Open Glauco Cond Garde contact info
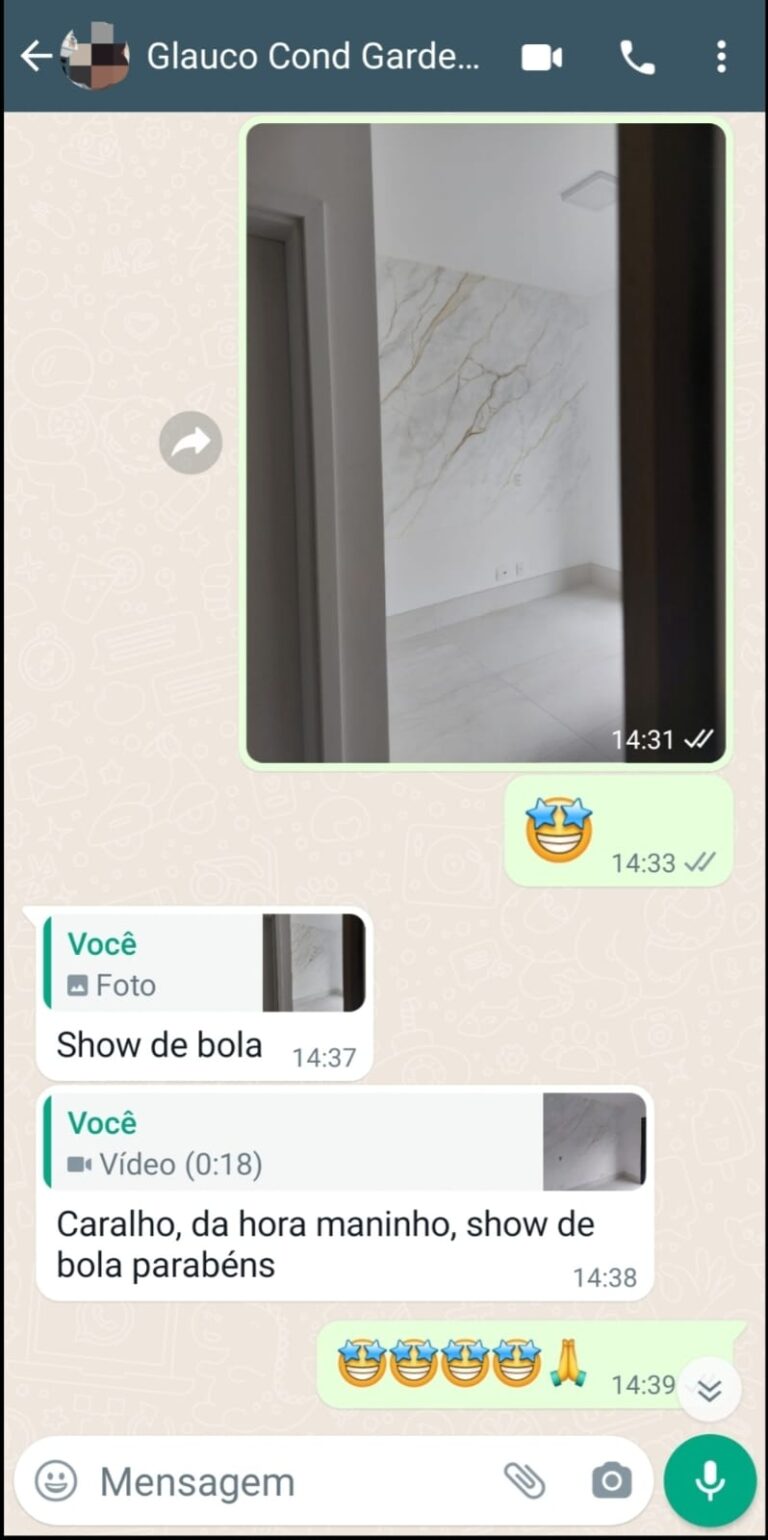768x1540 pixels. (x=312, y=57)
